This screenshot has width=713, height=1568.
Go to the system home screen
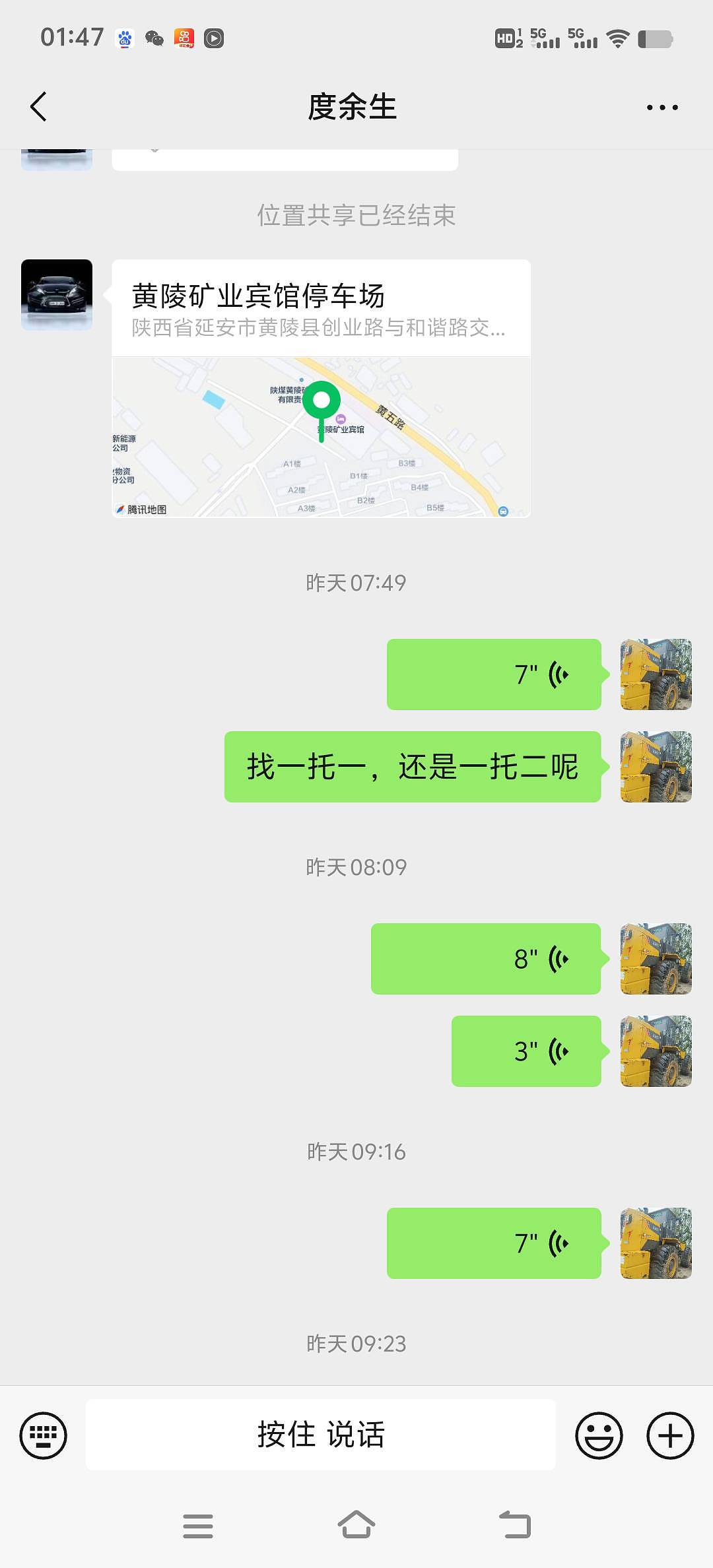pyautogui.click(x=356, y=1525)
